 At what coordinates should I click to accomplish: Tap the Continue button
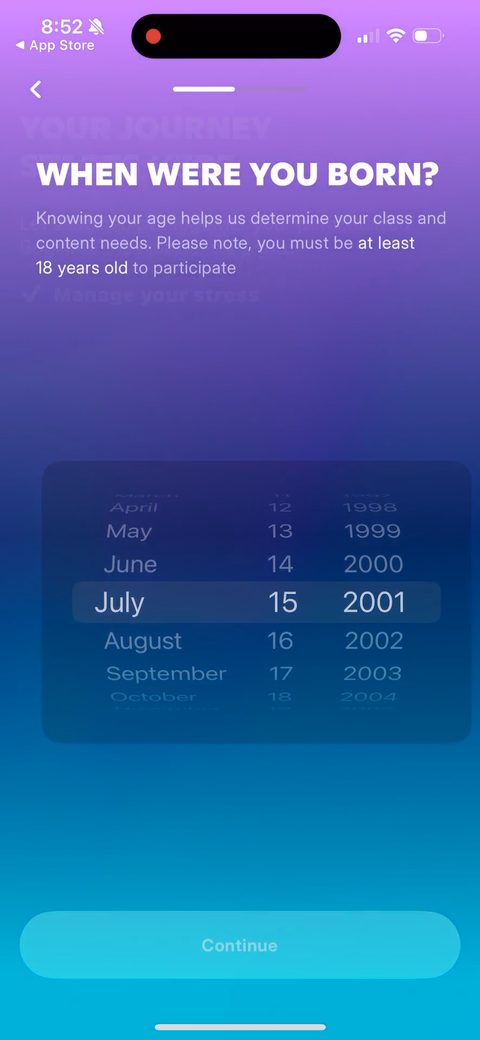(x=240, y=944)
